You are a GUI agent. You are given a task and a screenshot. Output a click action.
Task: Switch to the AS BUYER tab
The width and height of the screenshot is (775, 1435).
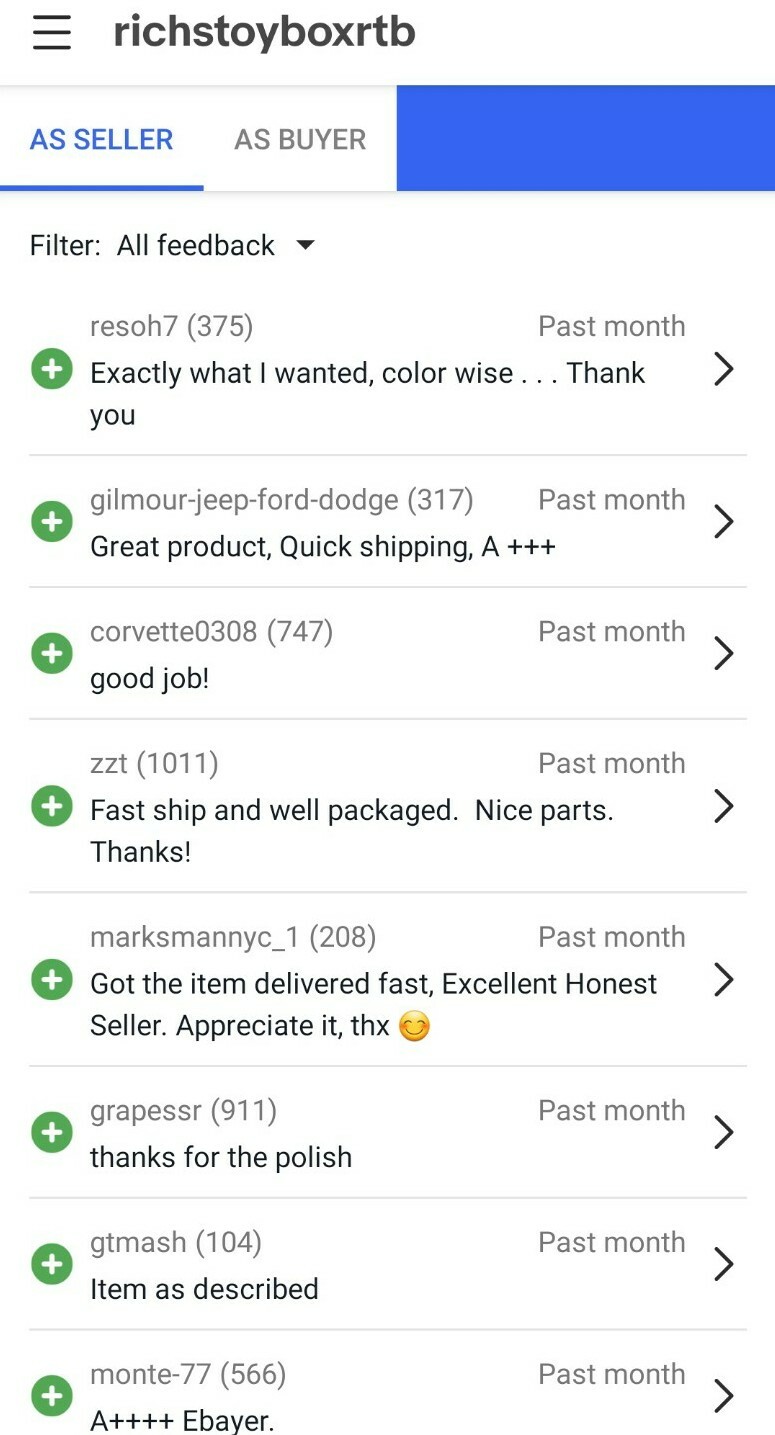pyautogui.click(x=300, y=139)
